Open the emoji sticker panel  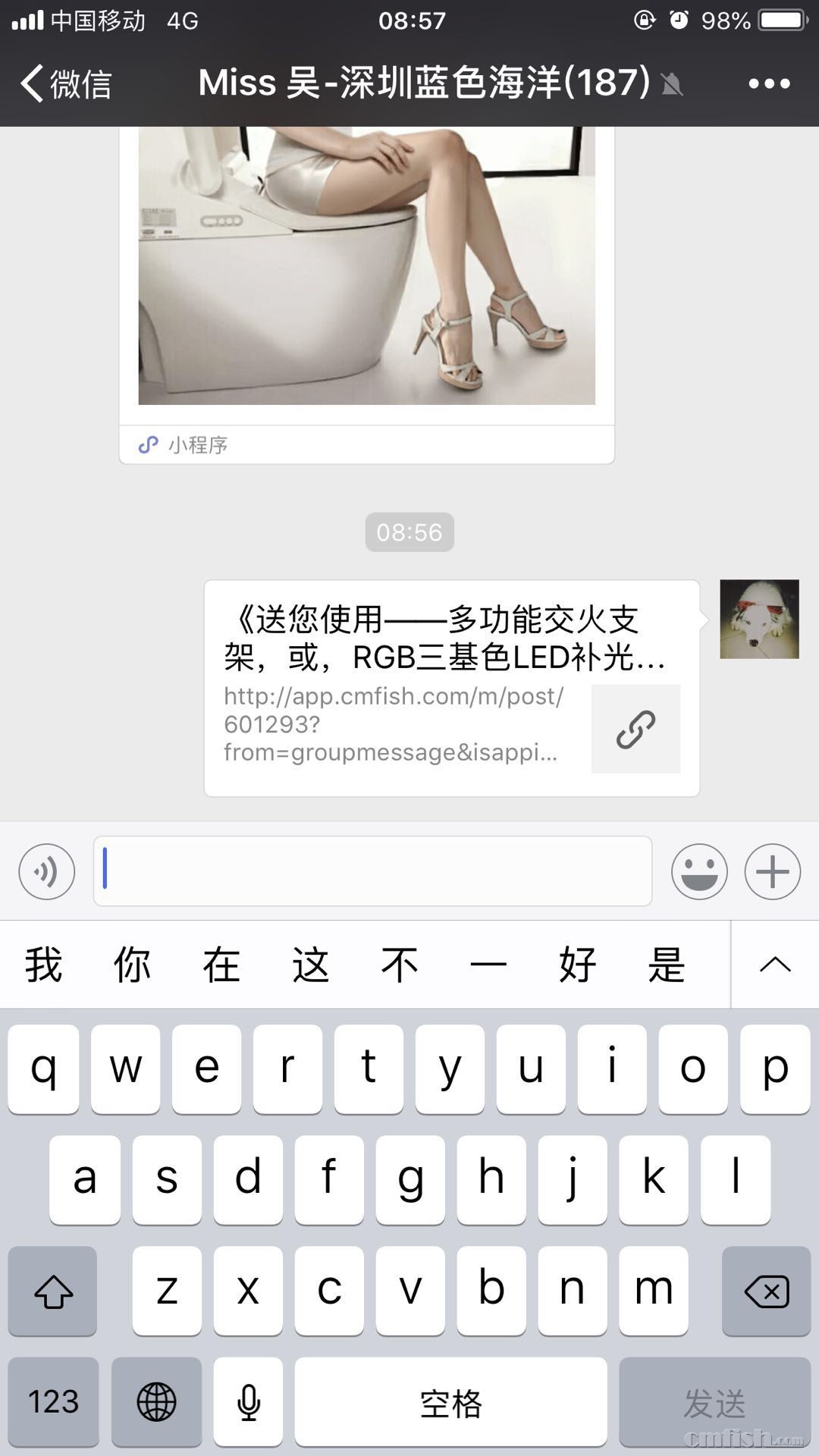[x=699, y=871]
